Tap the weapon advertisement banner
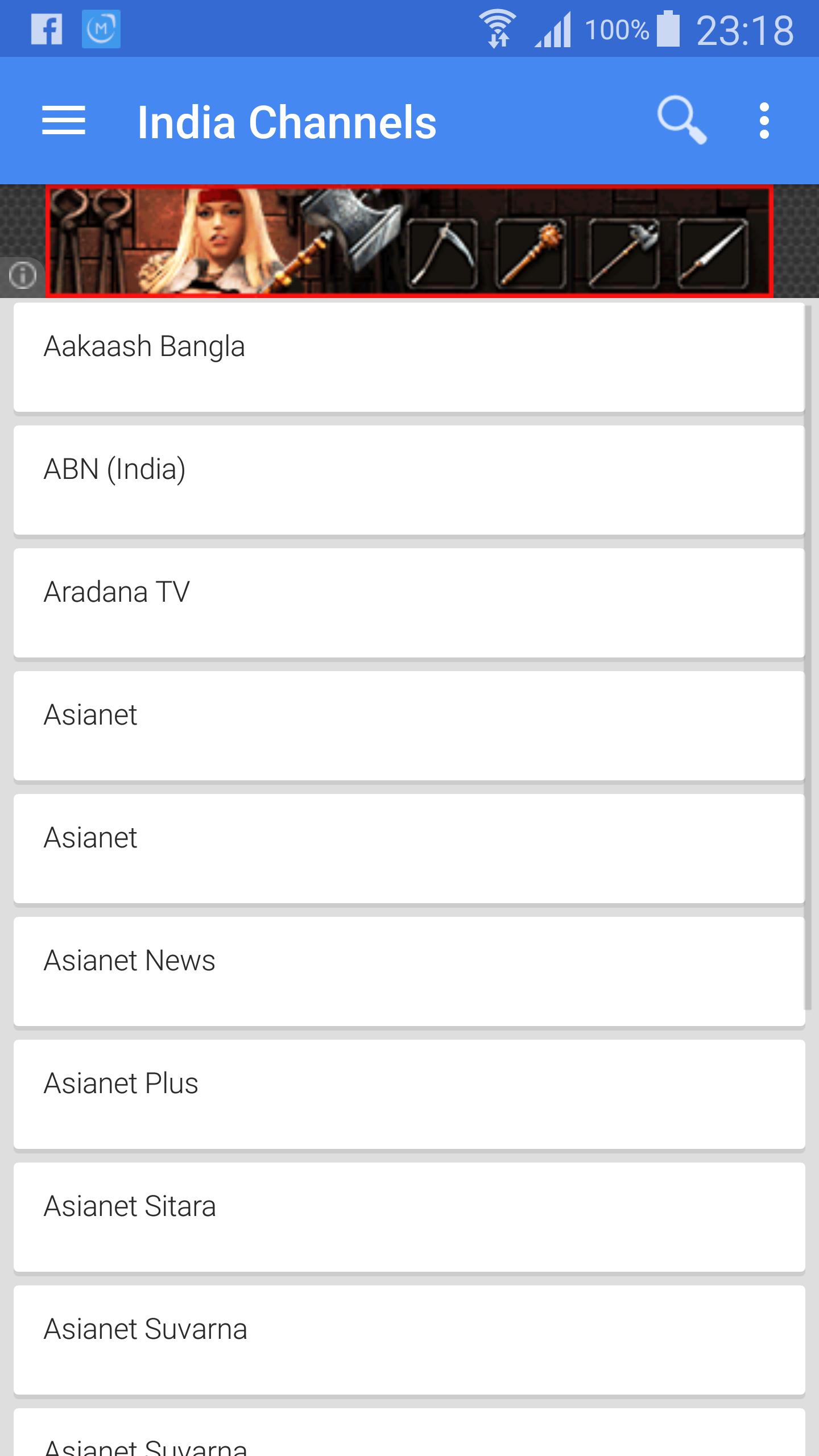The height and width of the screenshot is (1456, 819). tap(409, 241)
